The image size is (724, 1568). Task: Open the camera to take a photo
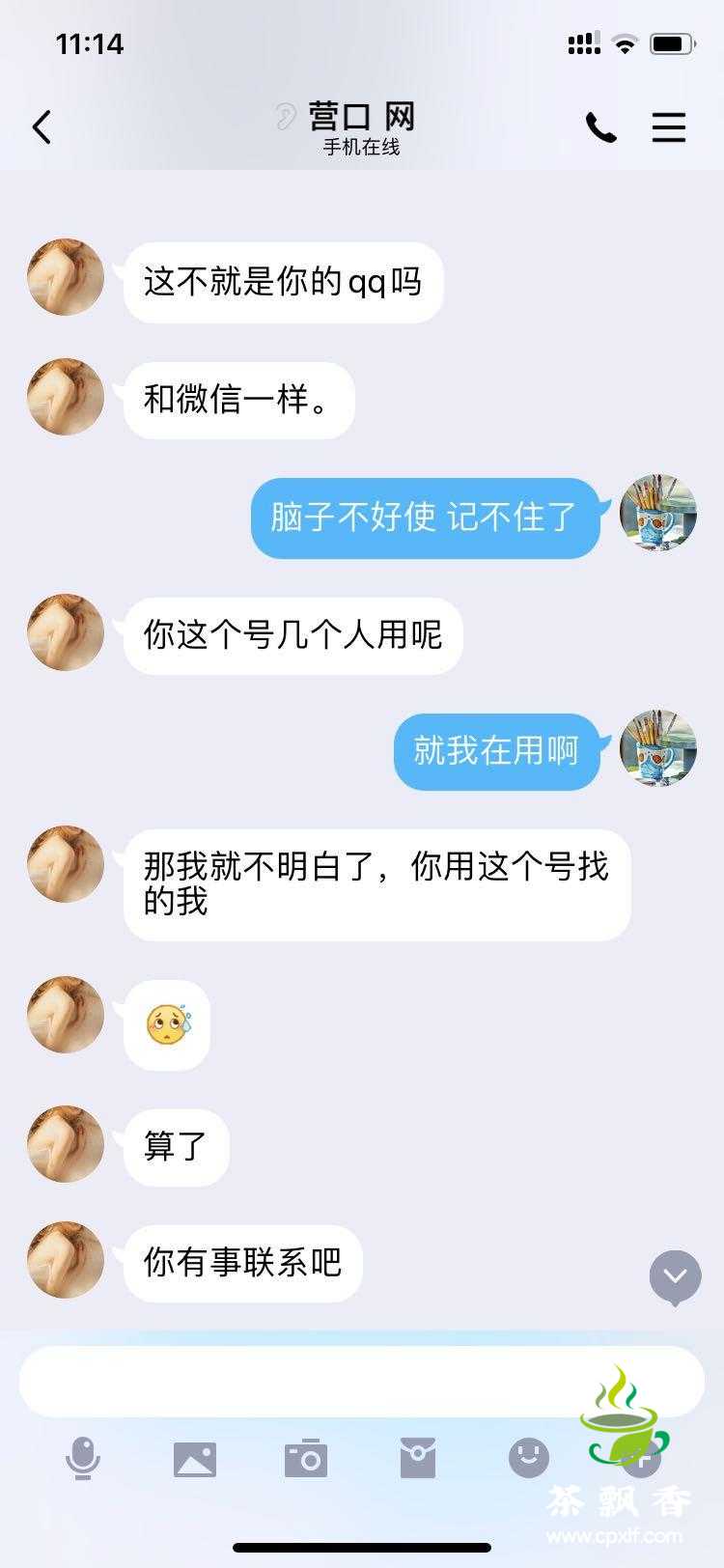tap(306, 1458)
